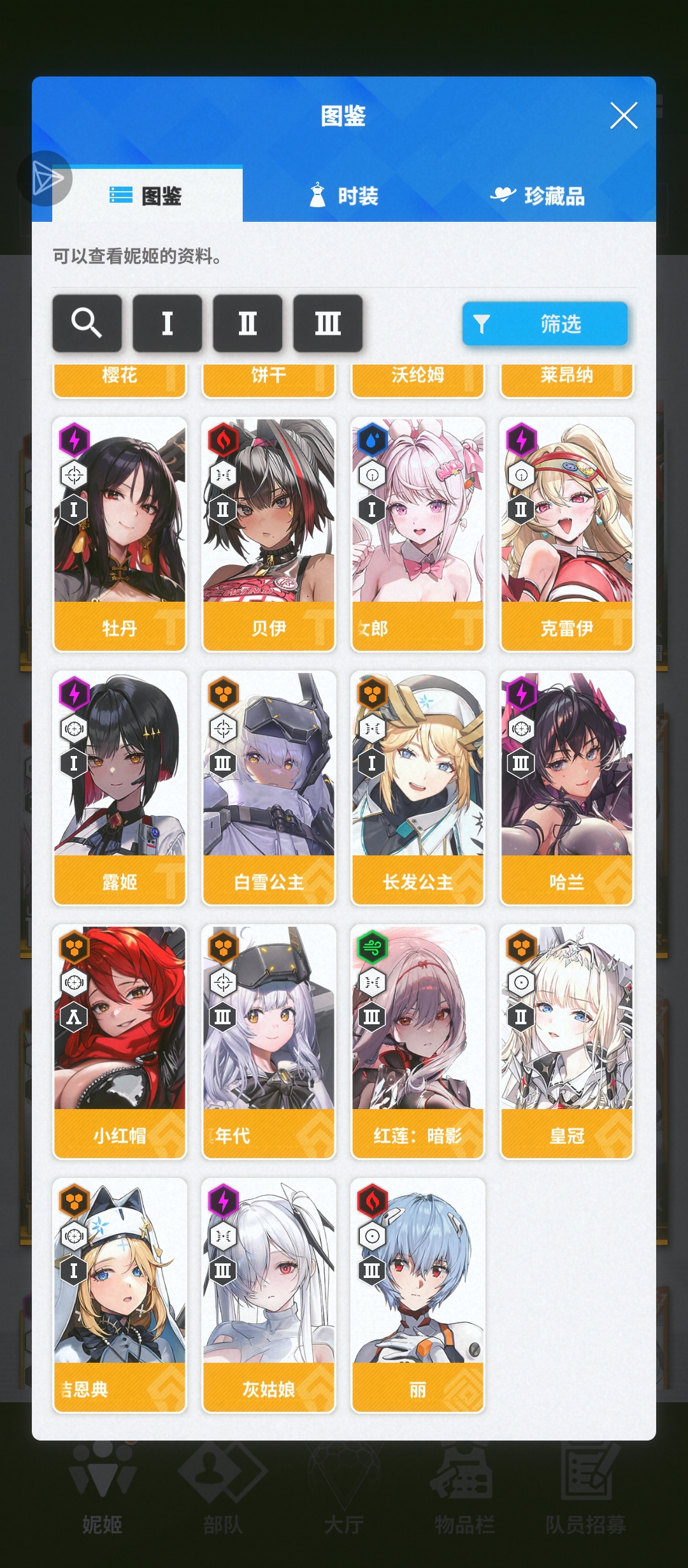Screen dimensions: 688x1568
Task: Open 红莲：暗影 character card
Action: click(x=418, y=1042)
